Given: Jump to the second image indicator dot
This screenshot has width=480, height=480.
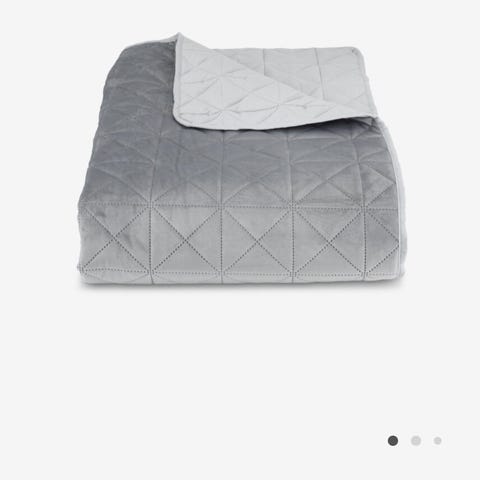Looking at the screenshot, I should [416, 441].
